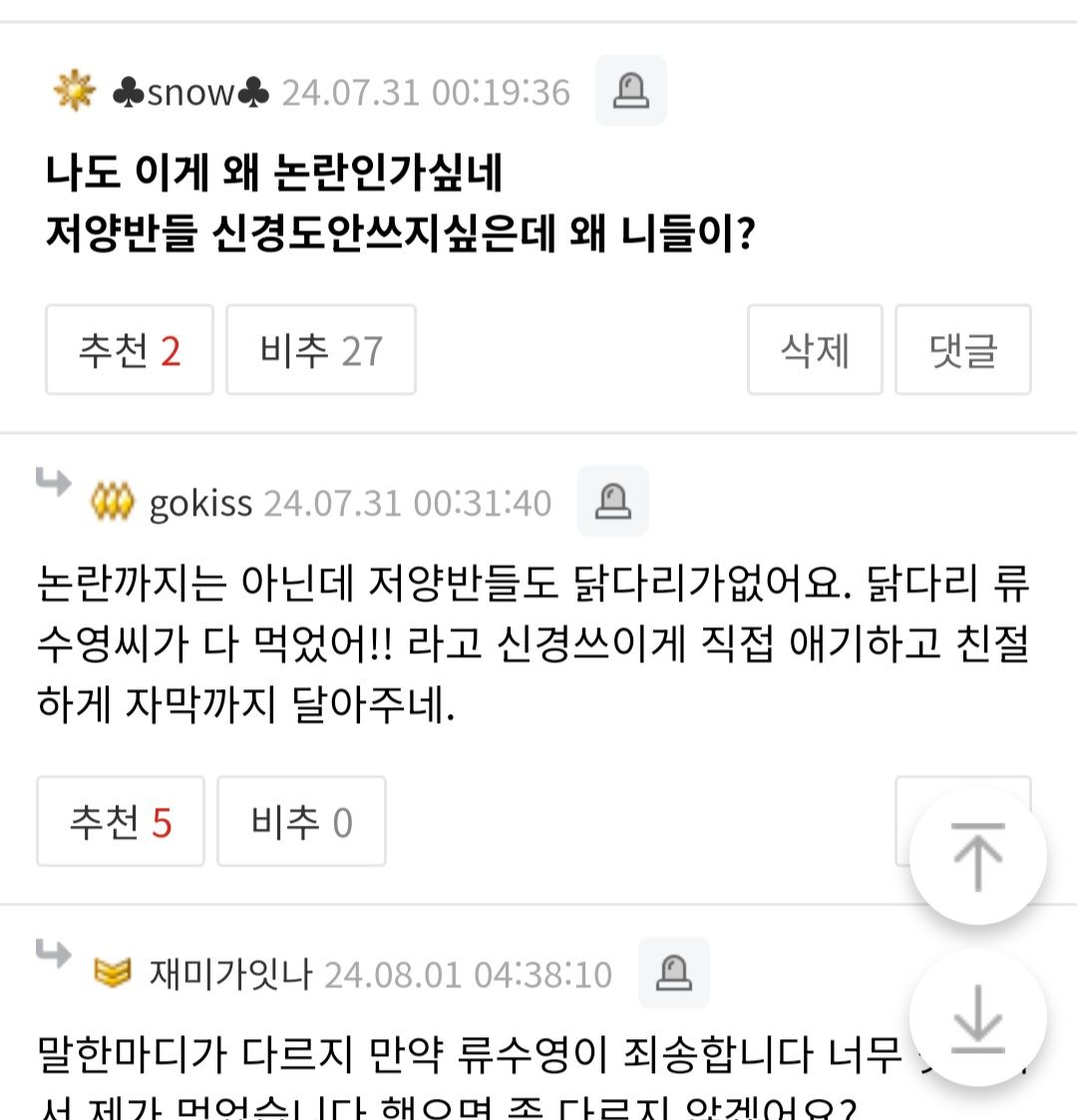The height and width of the screenshot is (1120, 1077).
Task: Jump to bottom with down-arrow button
Action: [977, 1017]
